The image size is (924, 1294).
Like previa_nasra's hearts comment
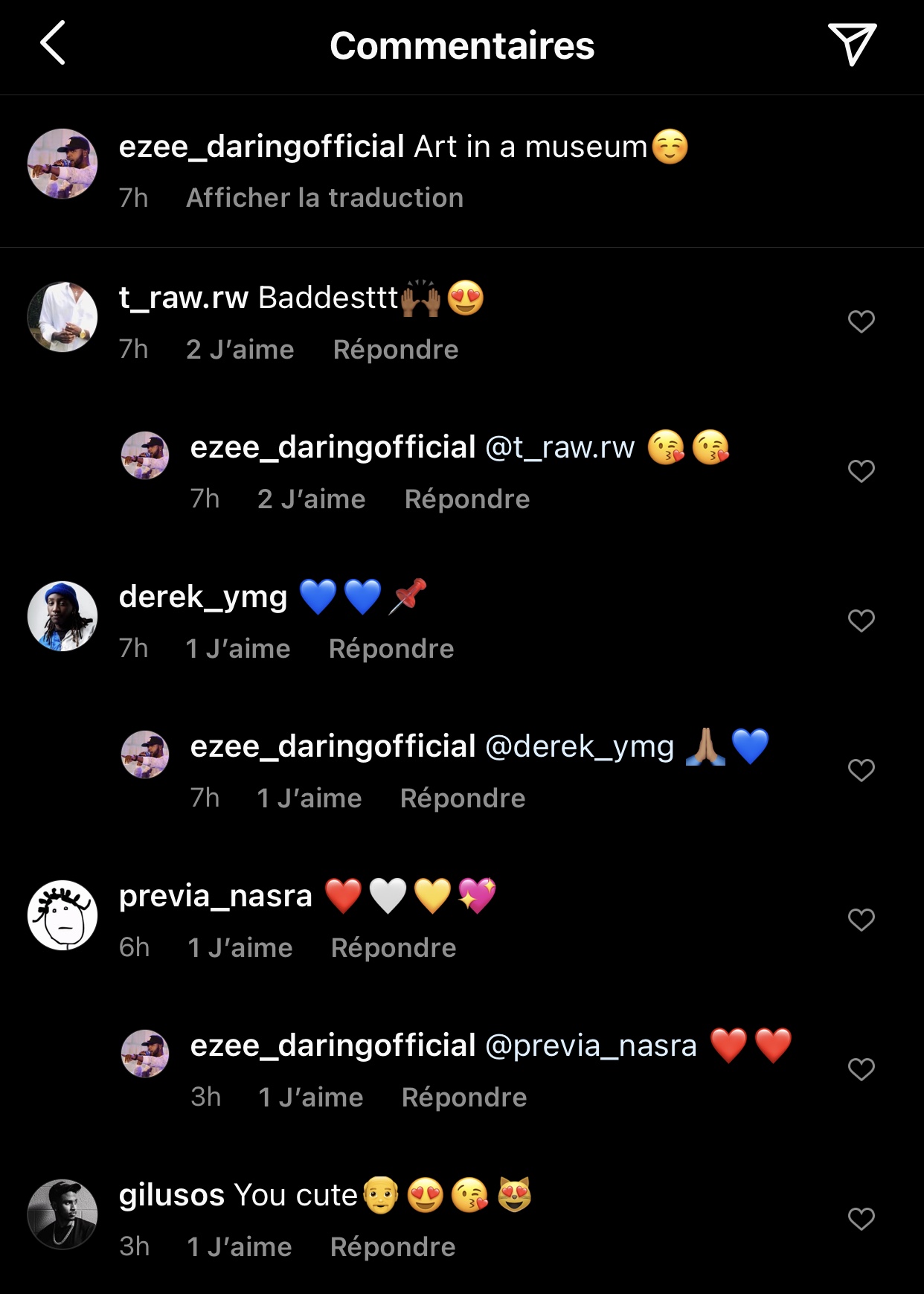[x=861, y=920]
